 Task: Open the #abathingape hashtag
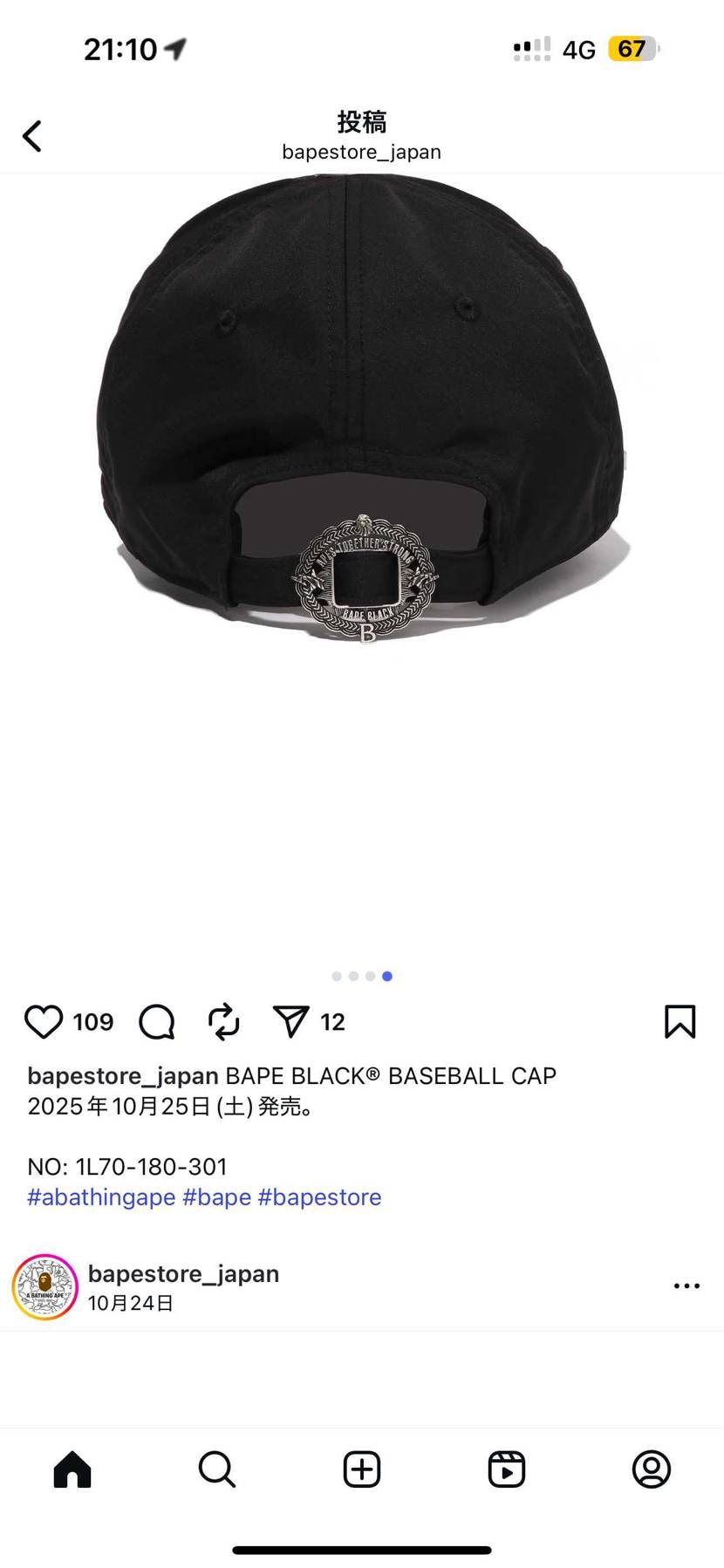(100, 1197)
